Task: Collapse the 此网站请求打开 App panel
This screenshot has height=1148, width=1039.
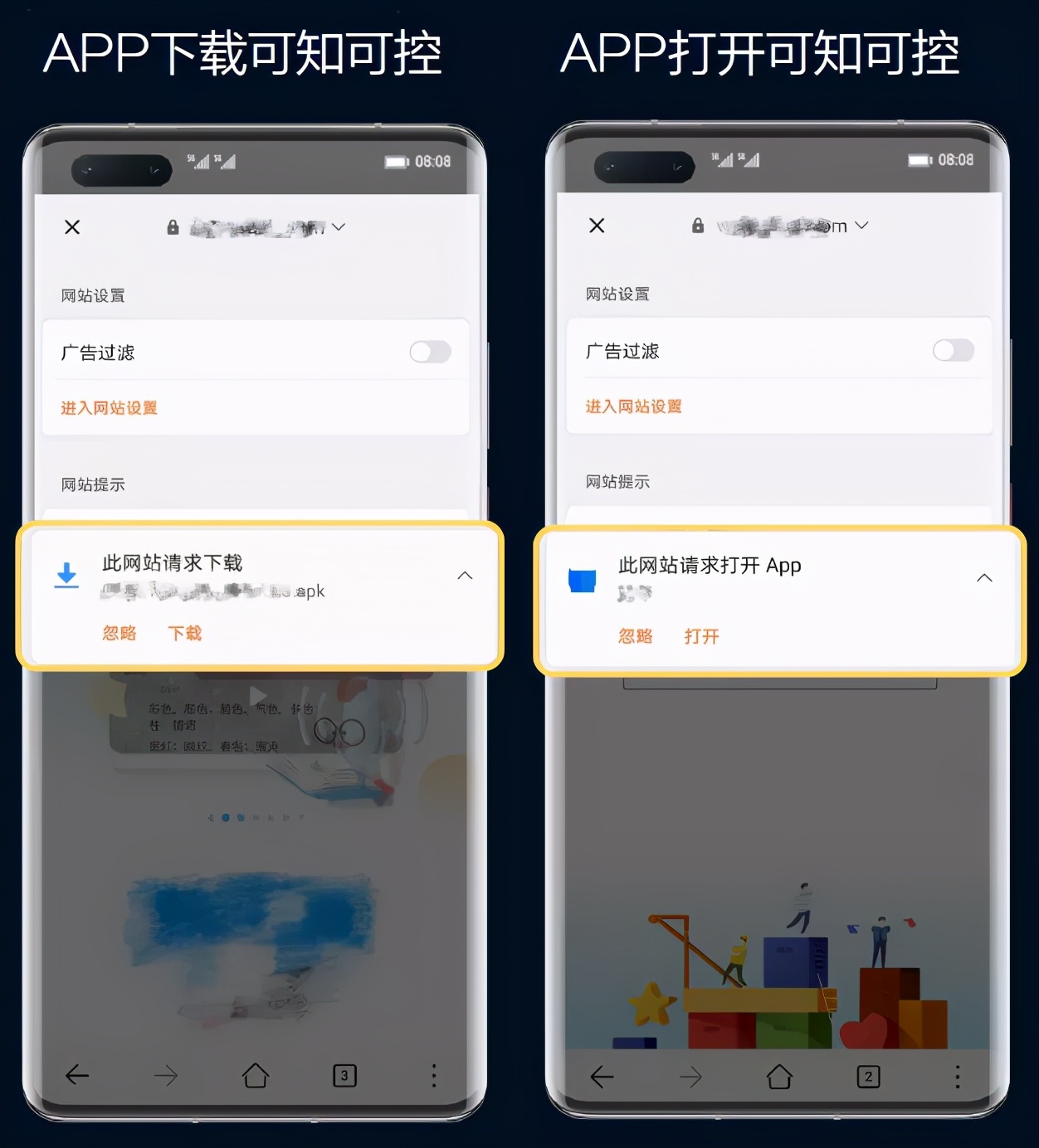Action: [984, 578]
